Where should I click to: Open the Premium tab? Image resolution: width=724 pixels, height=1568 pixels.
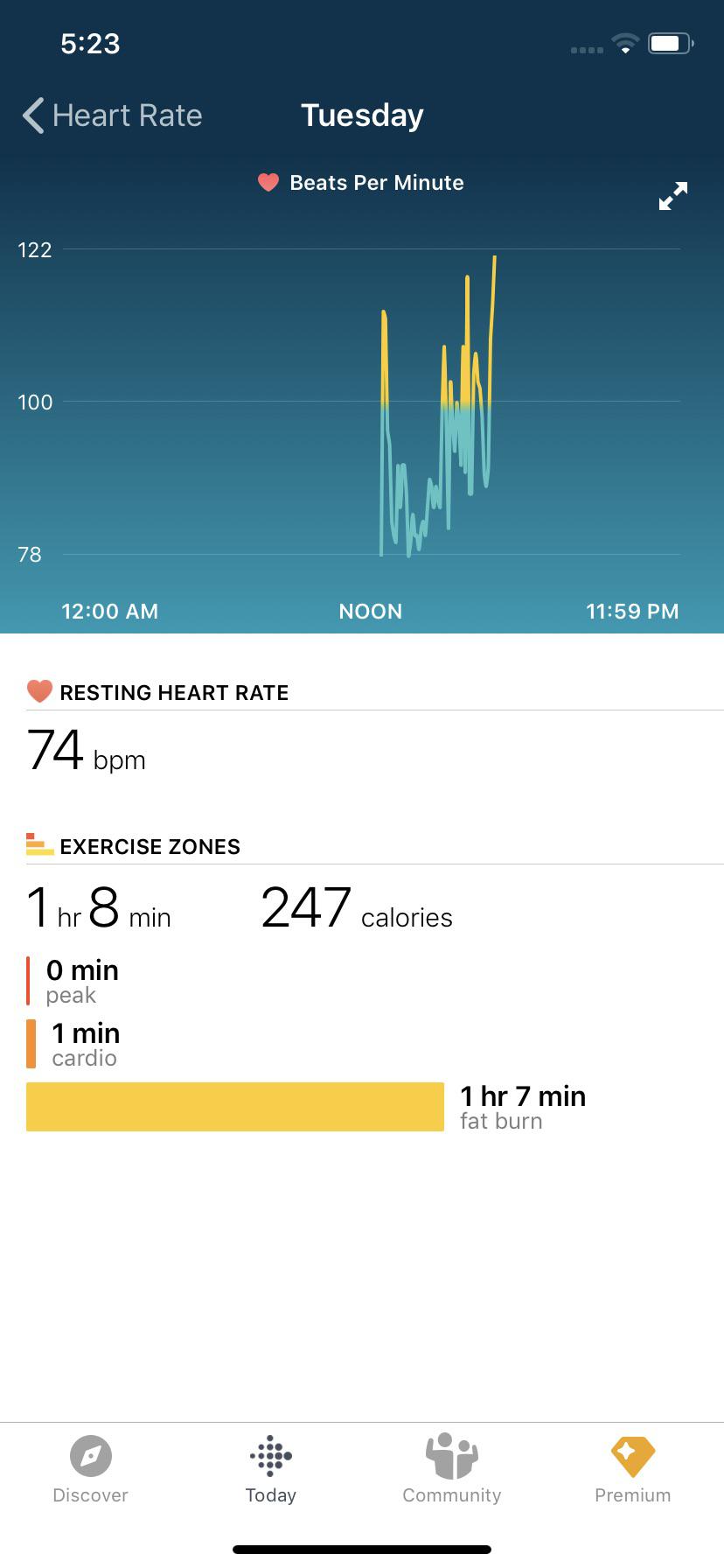(632, 1470)
